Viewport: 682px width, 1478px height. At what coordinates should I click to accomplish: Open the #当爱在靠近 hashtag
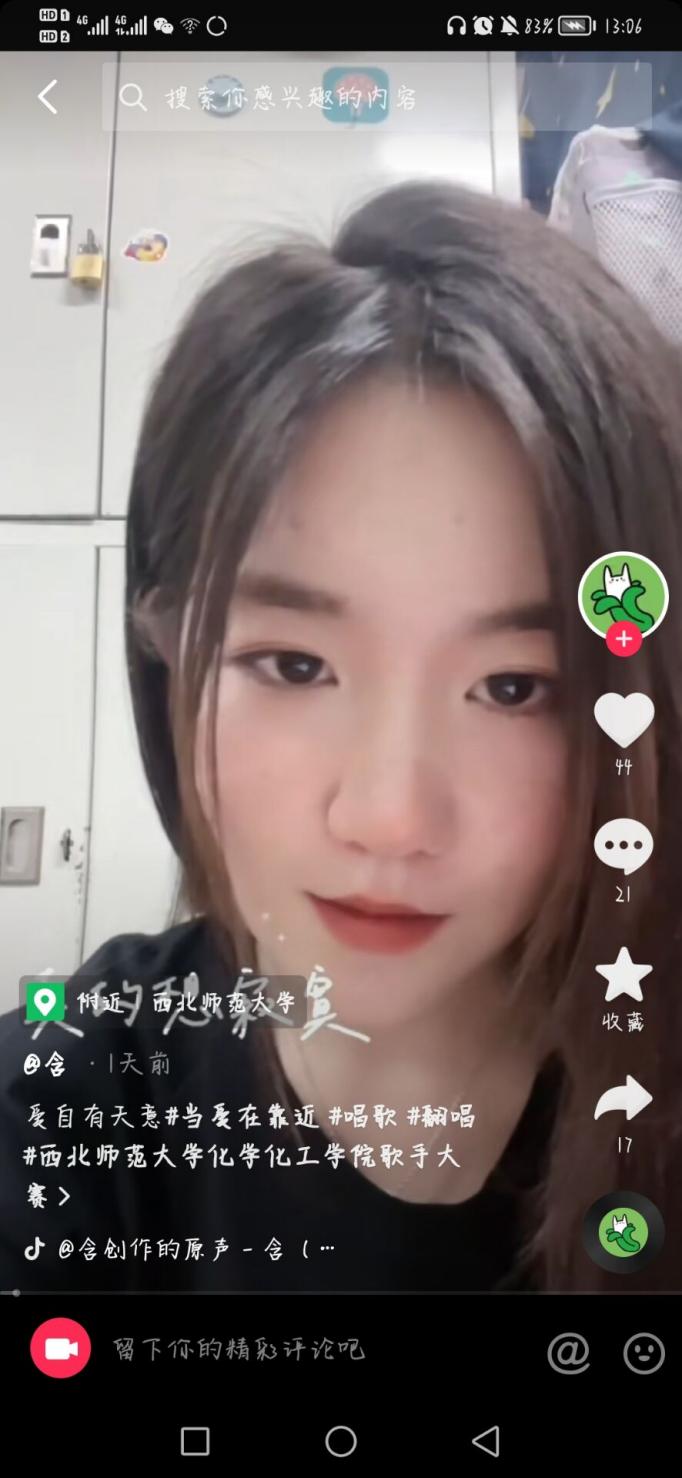[241, 1116]
